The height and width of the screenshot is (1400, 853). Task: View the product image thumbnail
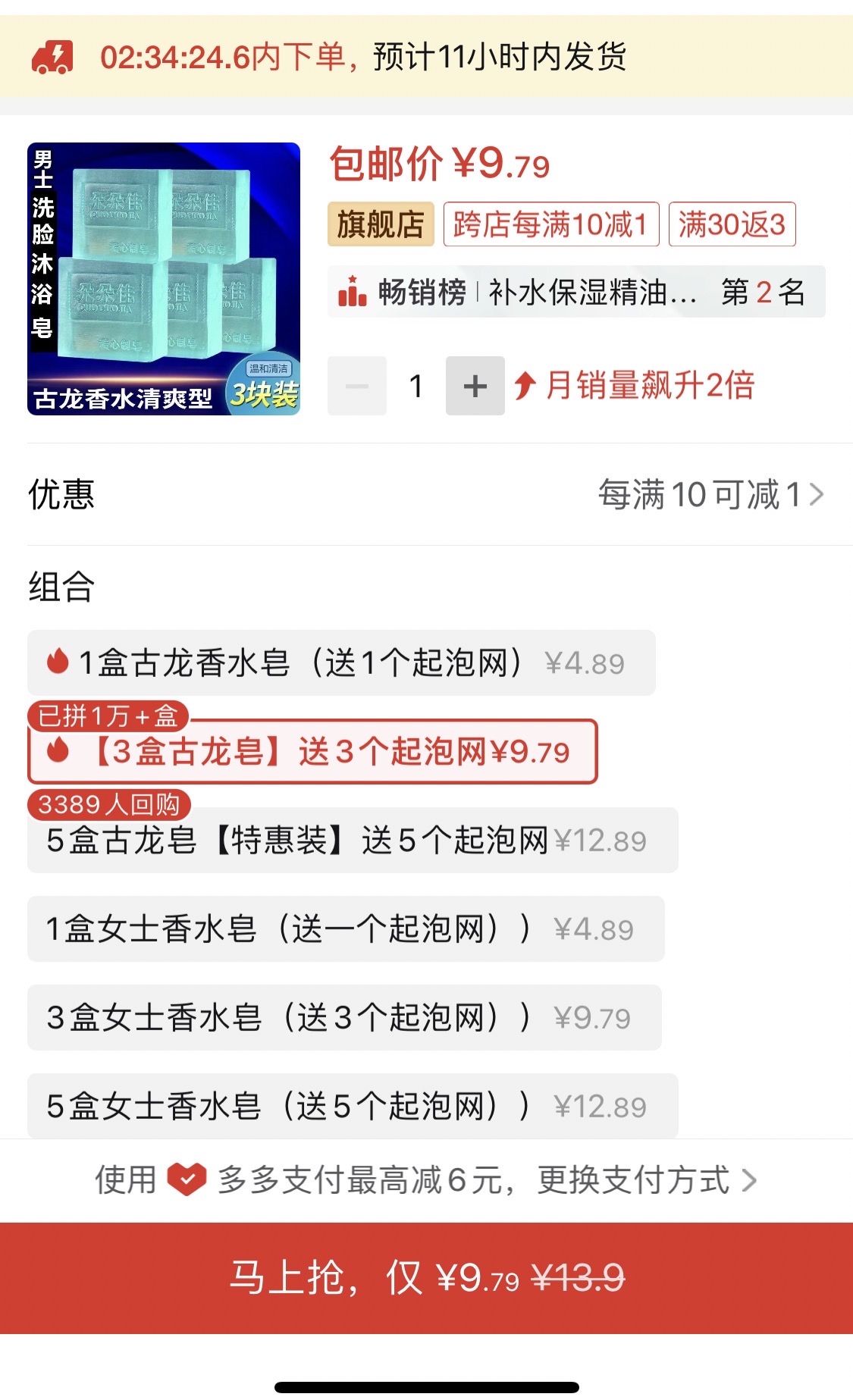click(x=164, y=279)
